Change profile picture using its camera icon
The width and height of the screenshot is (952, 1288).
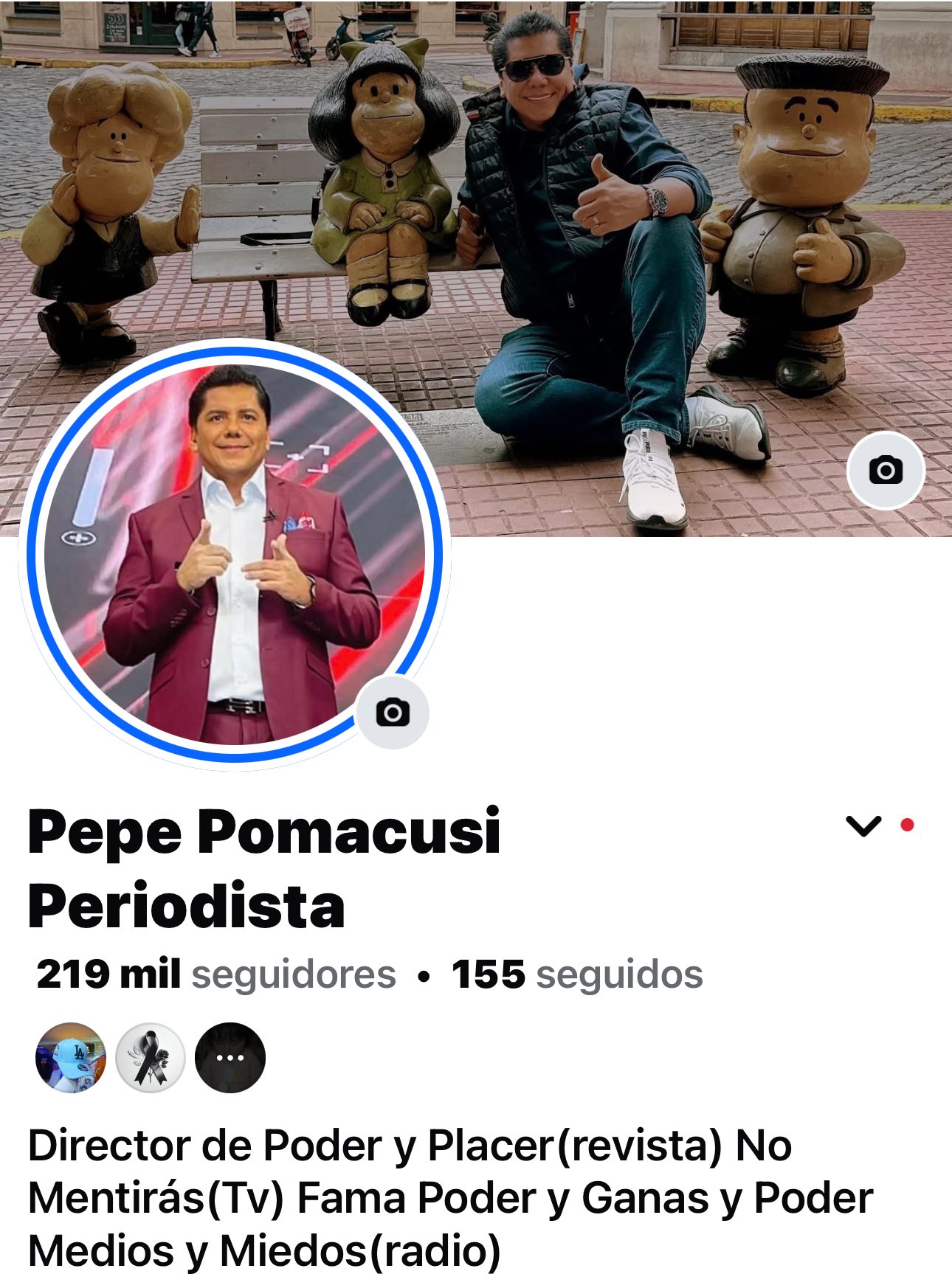click(393, 713)
